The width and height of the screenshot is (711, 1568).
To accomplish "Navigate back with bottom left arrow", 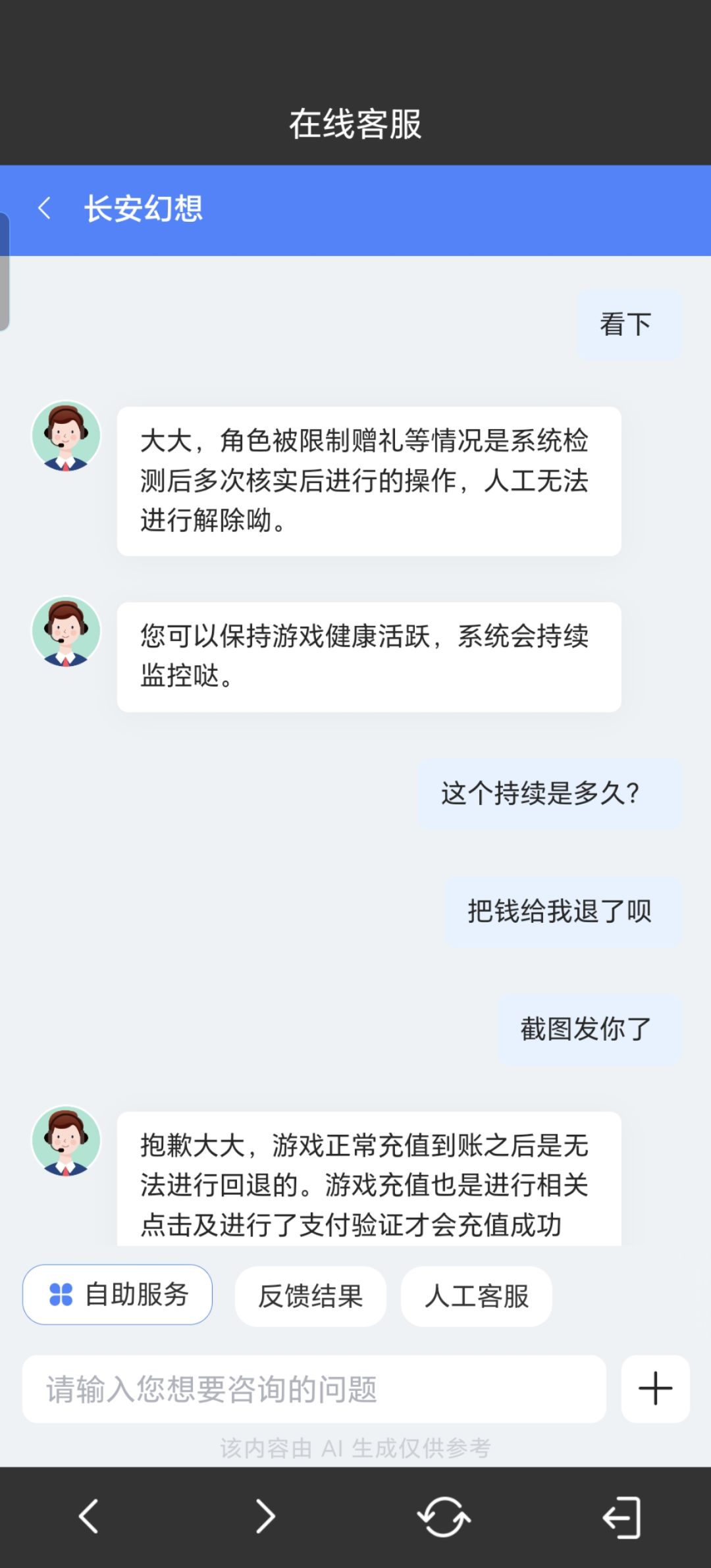I will [x=89, y=1517].
